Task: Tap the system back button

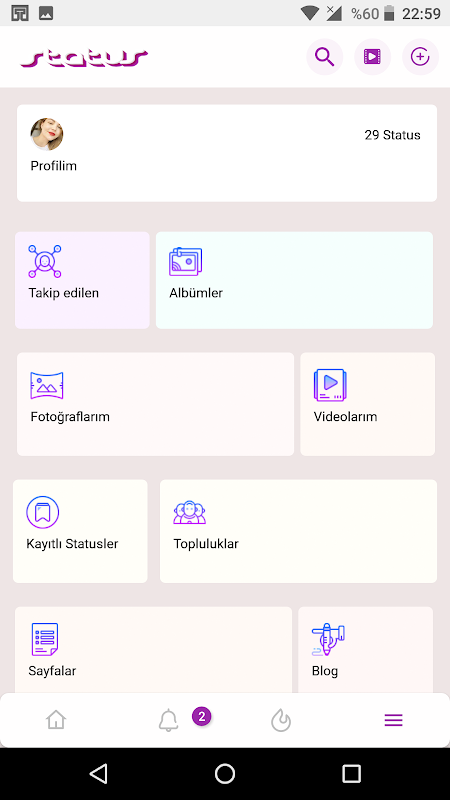Action: pyautogui.click(x=98, y=773)
